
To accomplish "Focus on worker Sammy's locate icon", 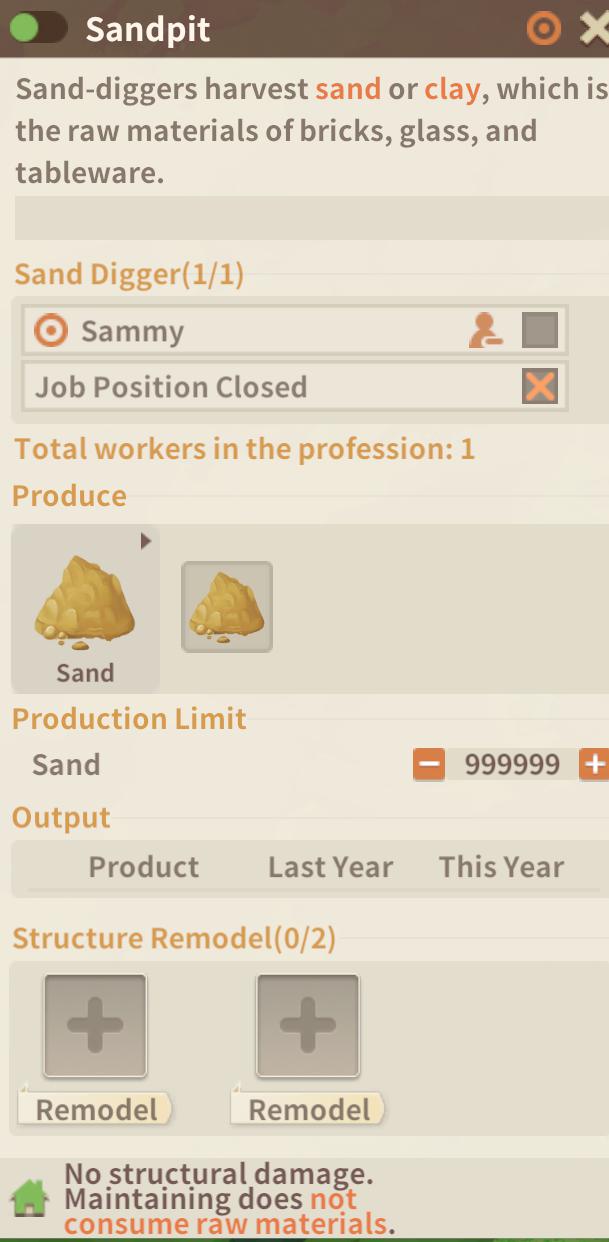I will (51, 331).
